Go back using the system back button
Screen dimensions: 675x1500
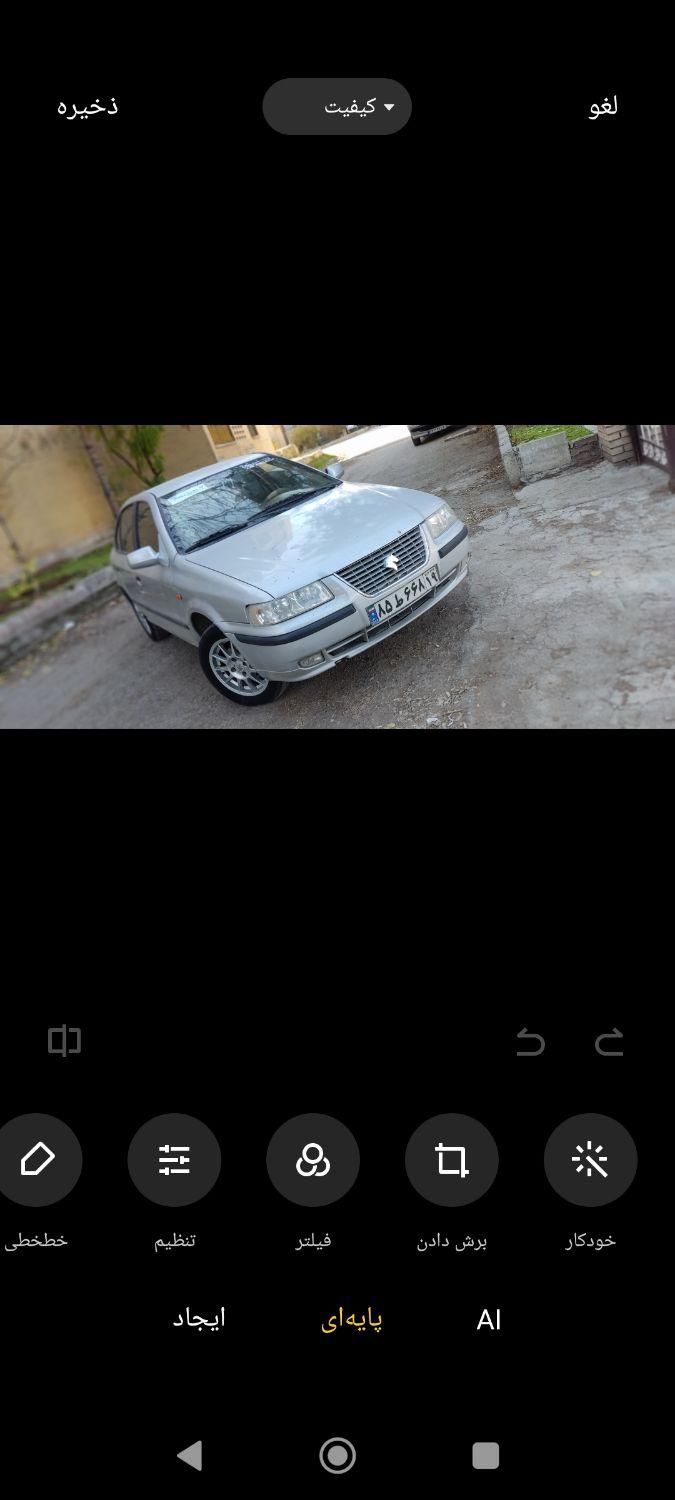click(190, 1455)
